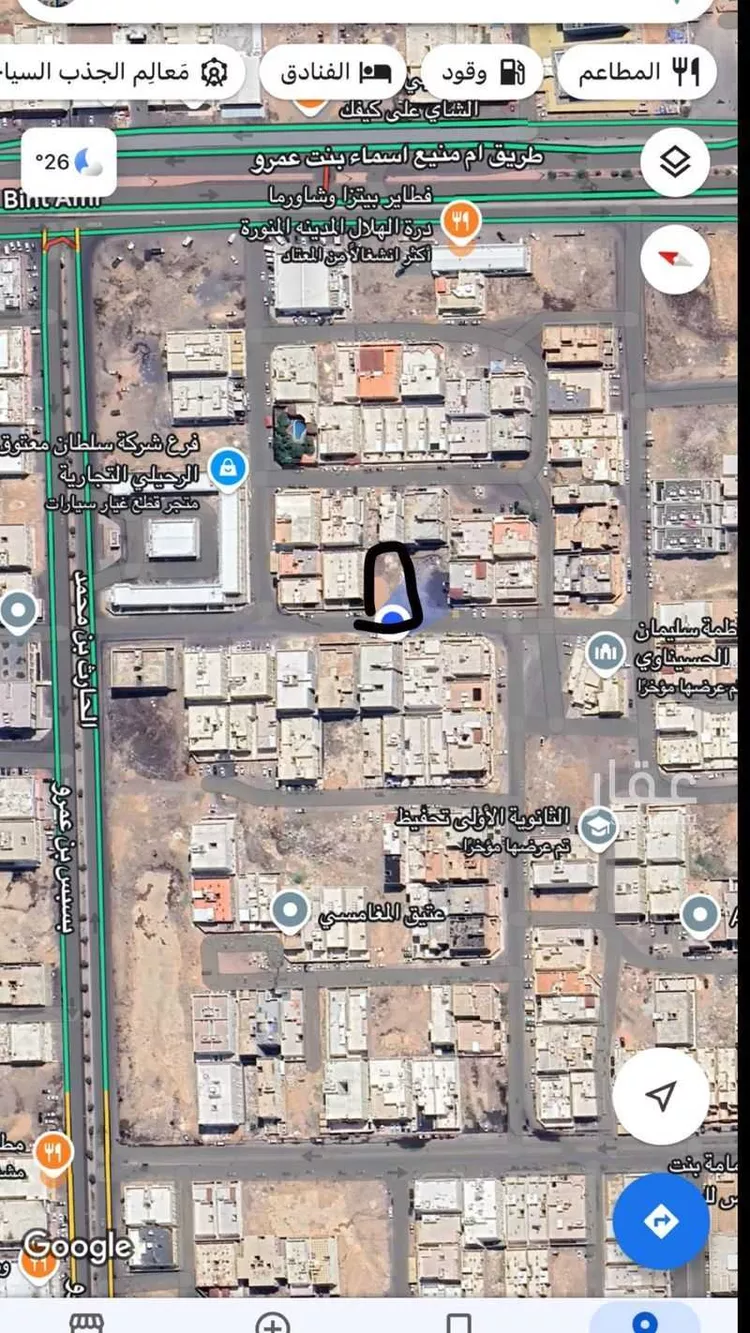The height and width of the screenshot is (1333, 750).
Task: Open the سليمان الحسيناوي mosque pin
Action: [x=605, y=652]
